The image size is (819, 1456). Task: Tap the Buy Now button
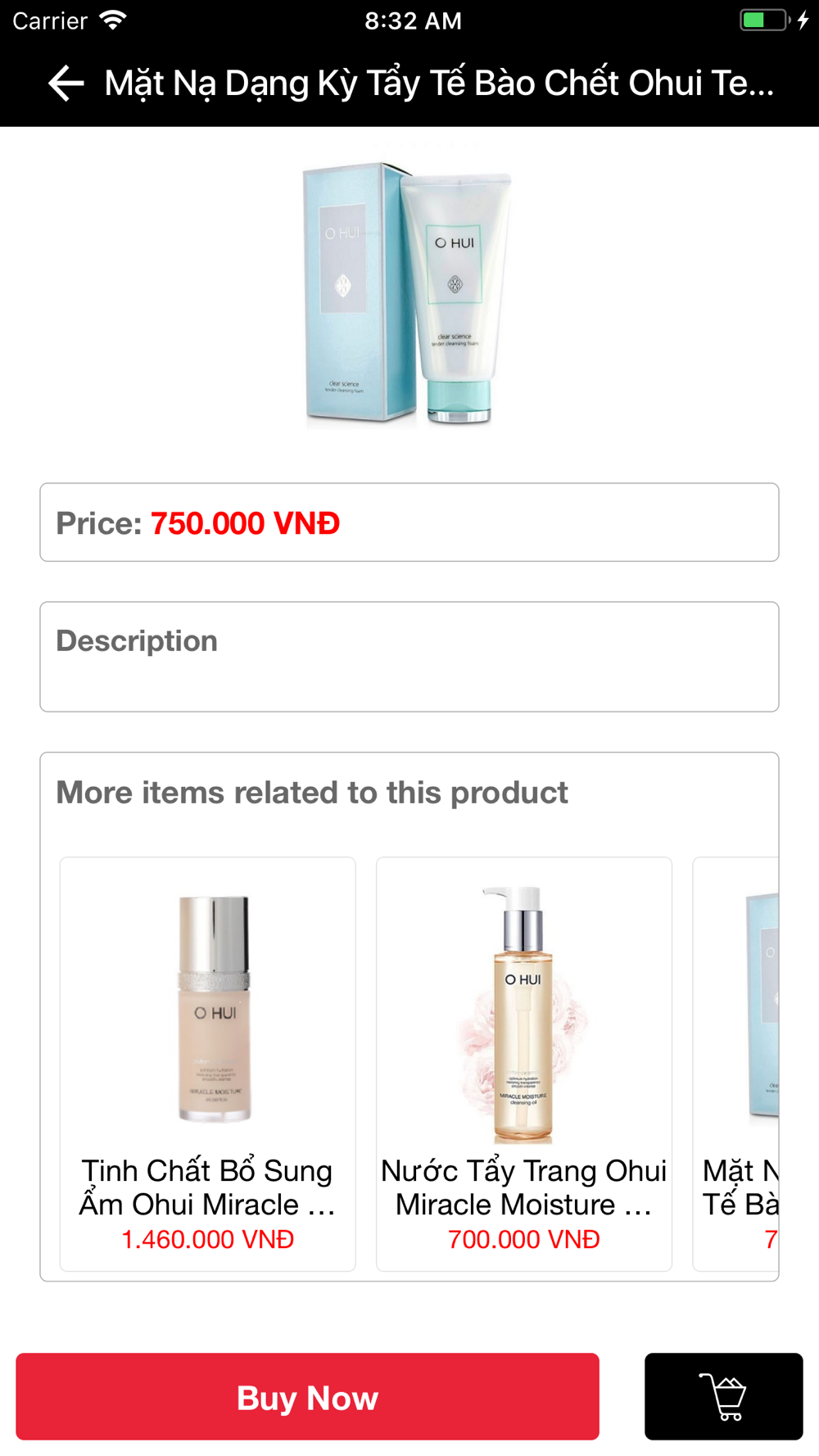pyautogui.click(x=307, y=1396)
